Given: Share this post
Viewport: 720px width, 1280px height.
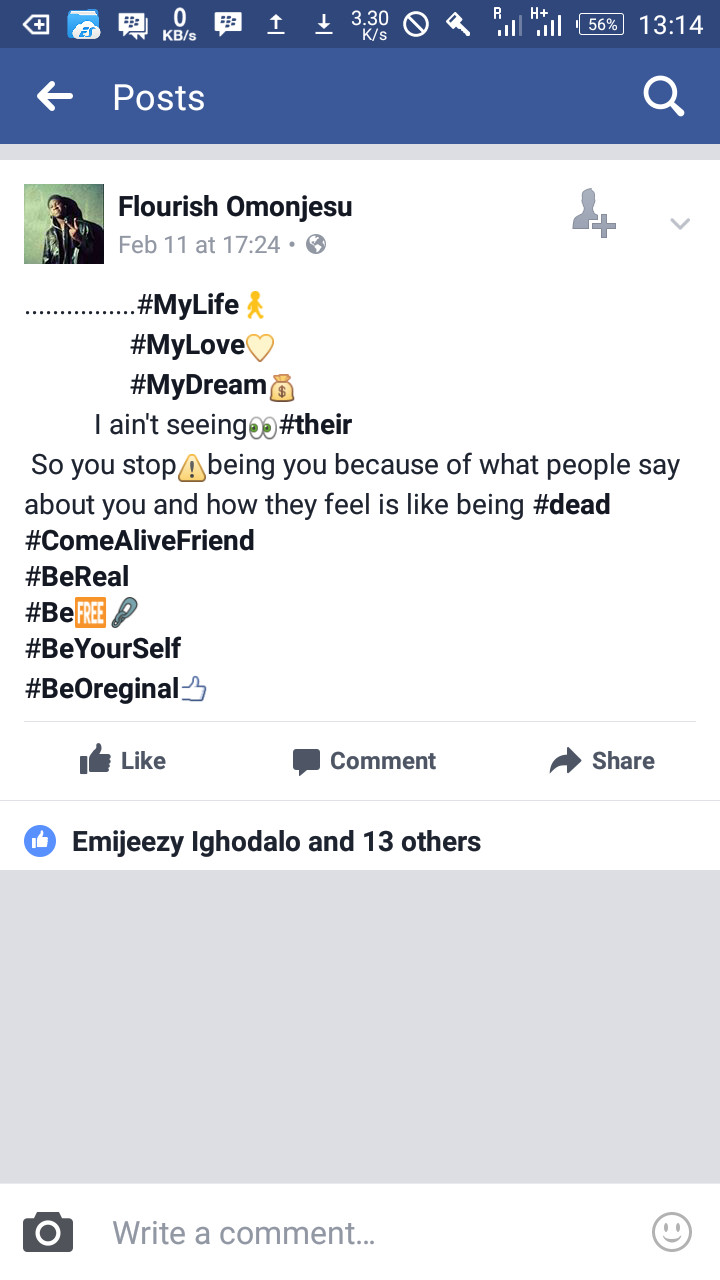Looking at the screenshot, I should (x=602, y=761).
